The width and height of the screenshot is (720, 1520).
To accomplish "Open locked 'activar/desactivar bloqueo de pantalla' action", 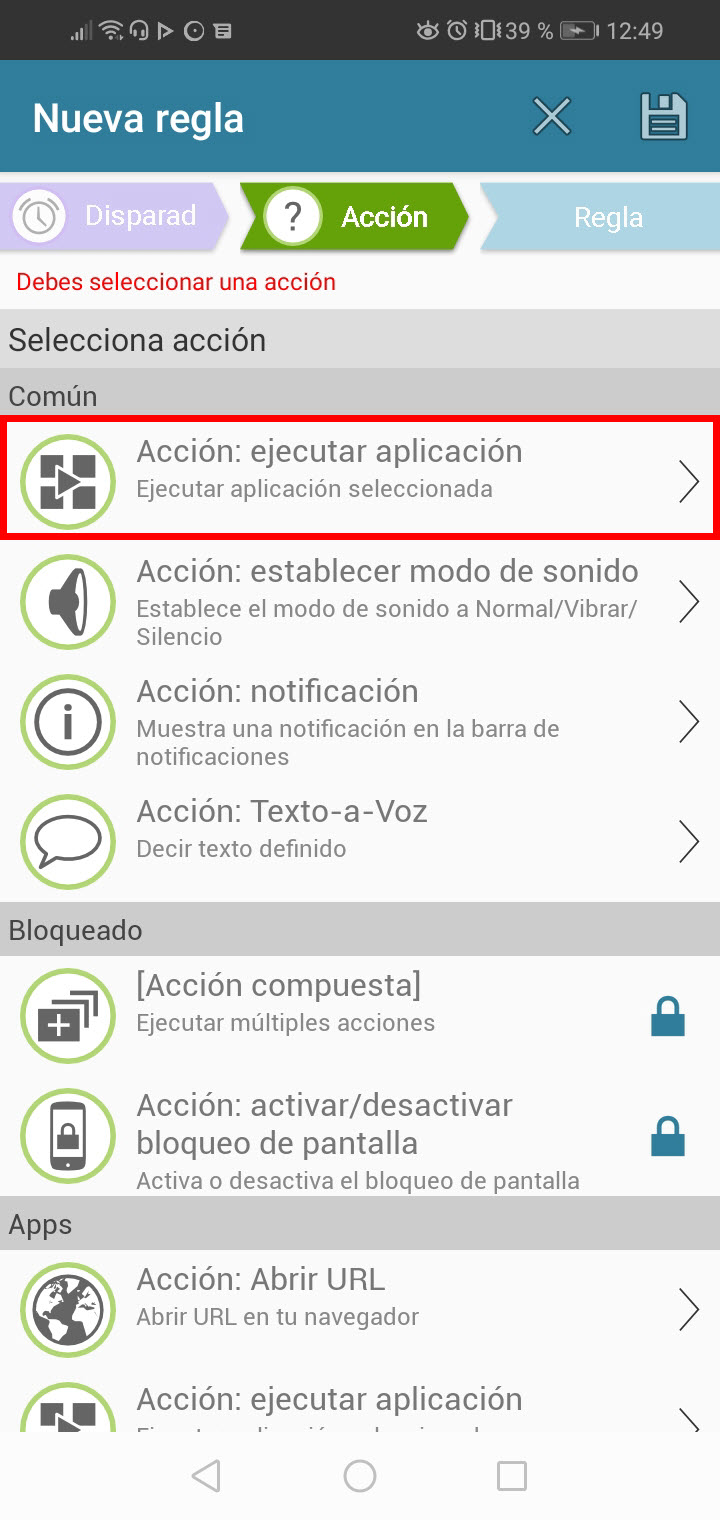I will pos(360,1136).
